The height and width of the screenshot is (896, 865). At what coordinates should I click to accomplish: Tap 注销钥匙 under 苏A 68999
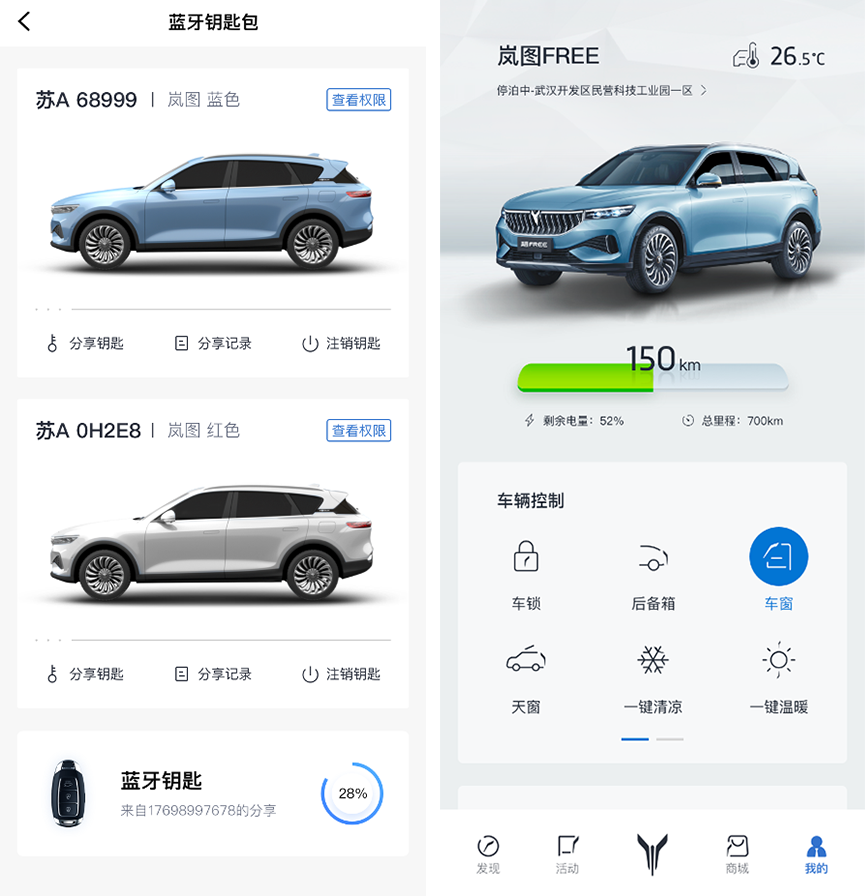click(341, 343)
